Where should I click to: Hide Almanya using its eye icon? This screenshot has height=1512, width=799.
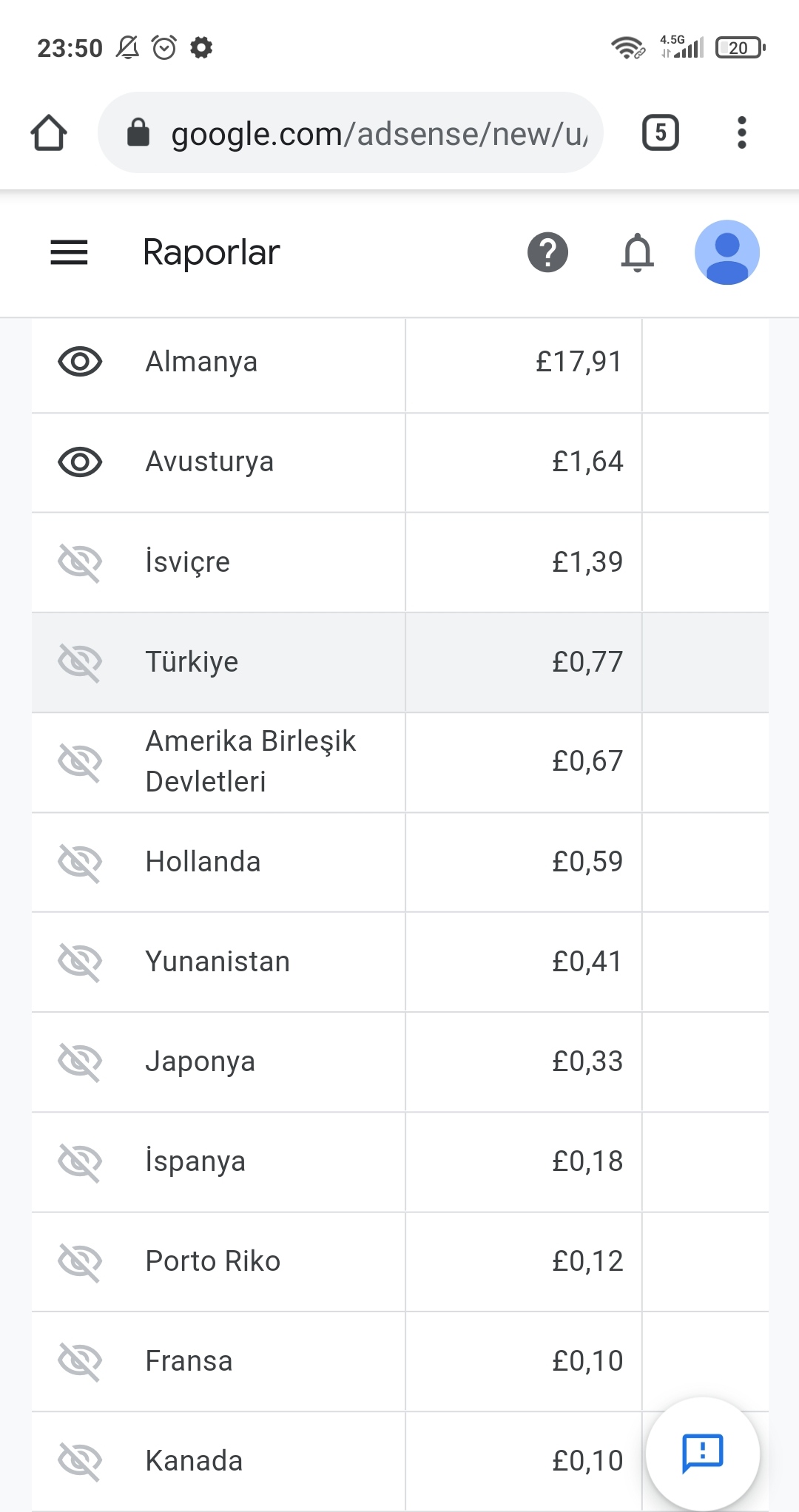click(x=80, y=362)
